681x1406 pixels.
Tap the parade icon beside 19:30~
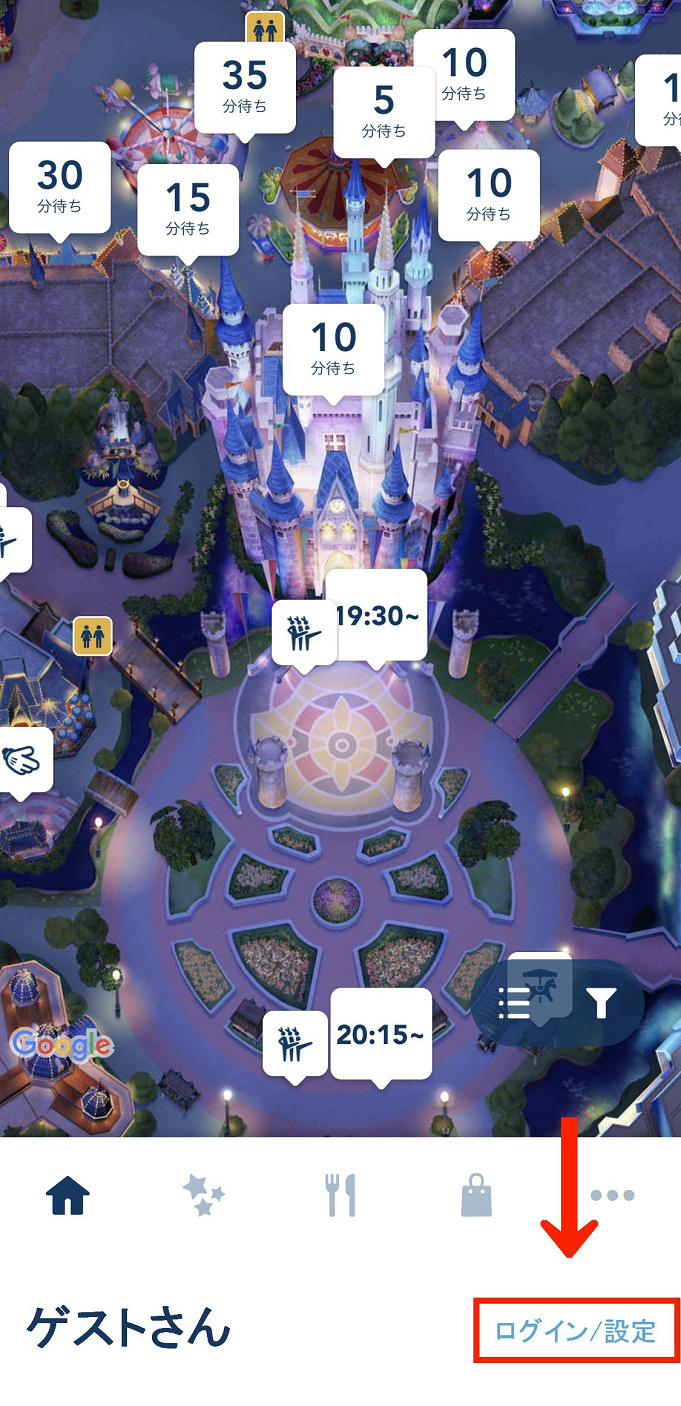pos(297,633)
